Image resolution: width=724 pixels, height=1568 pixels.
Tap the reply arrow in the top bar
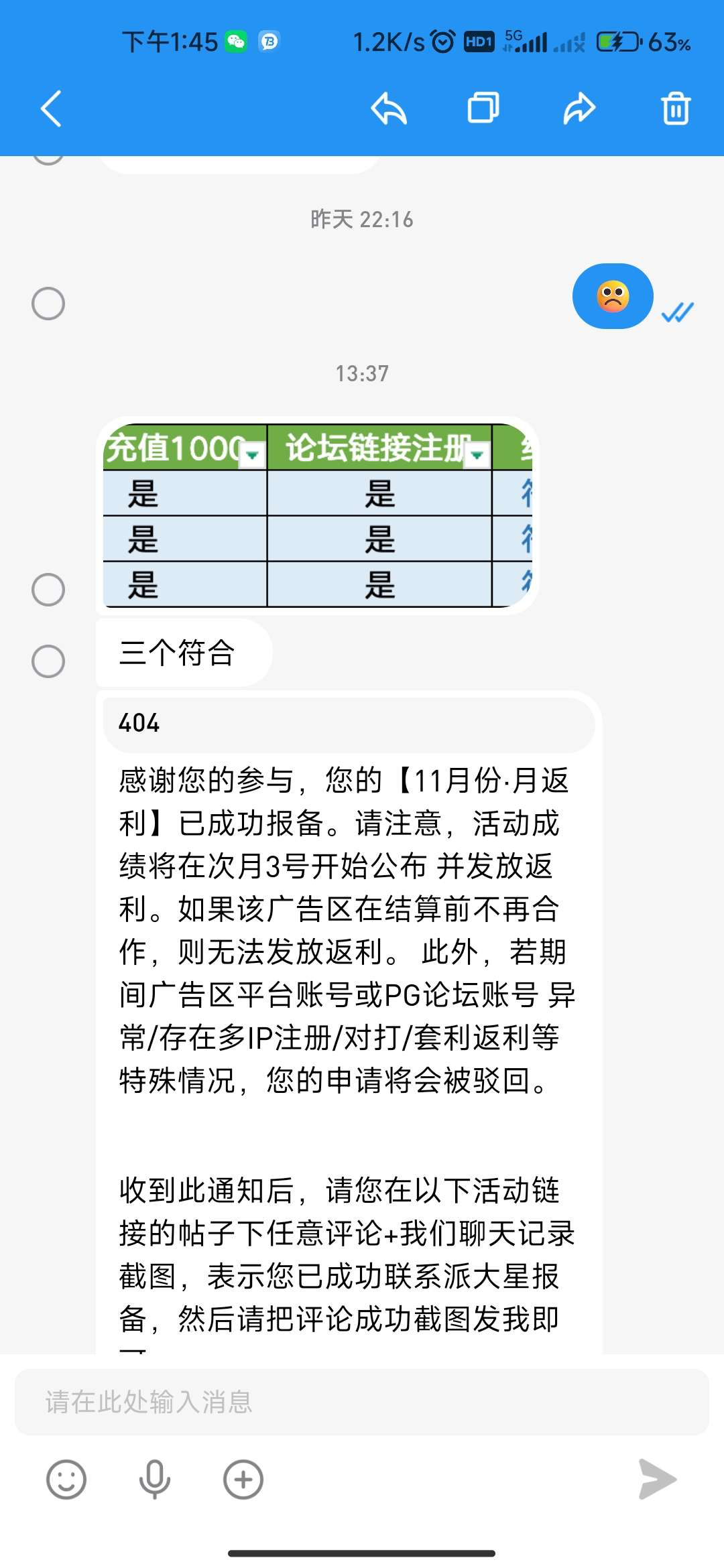pos(389,109)
